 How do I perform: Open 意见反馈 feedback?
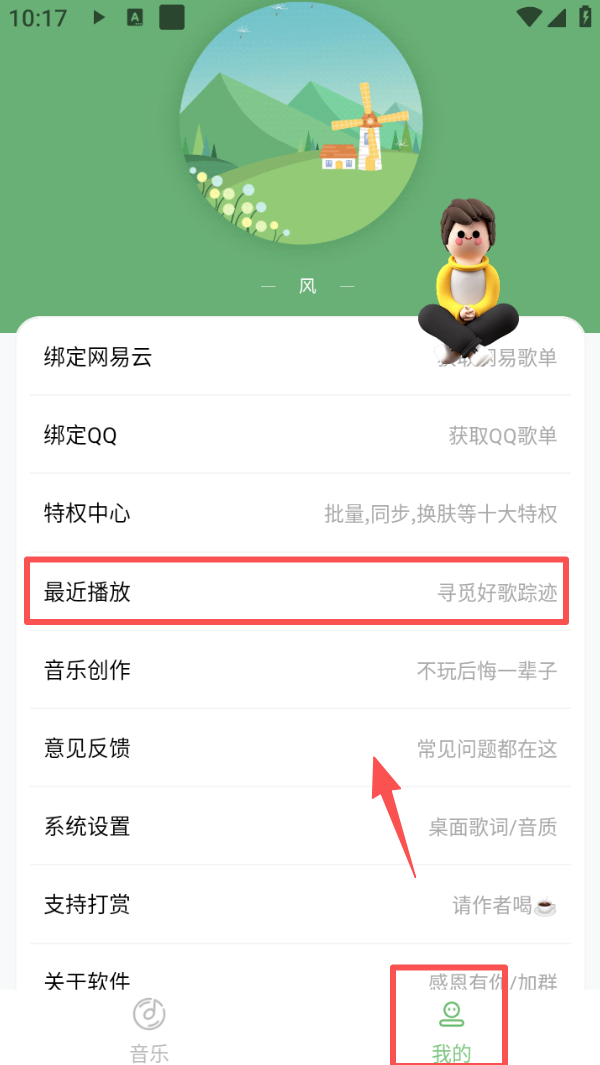(x=300, y=748)
